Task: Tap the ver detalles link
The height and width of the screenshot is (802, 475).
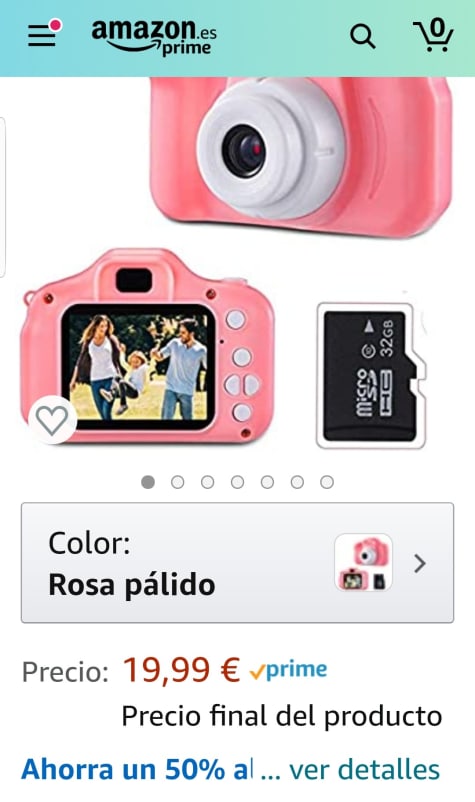Action: click(364, 770)
